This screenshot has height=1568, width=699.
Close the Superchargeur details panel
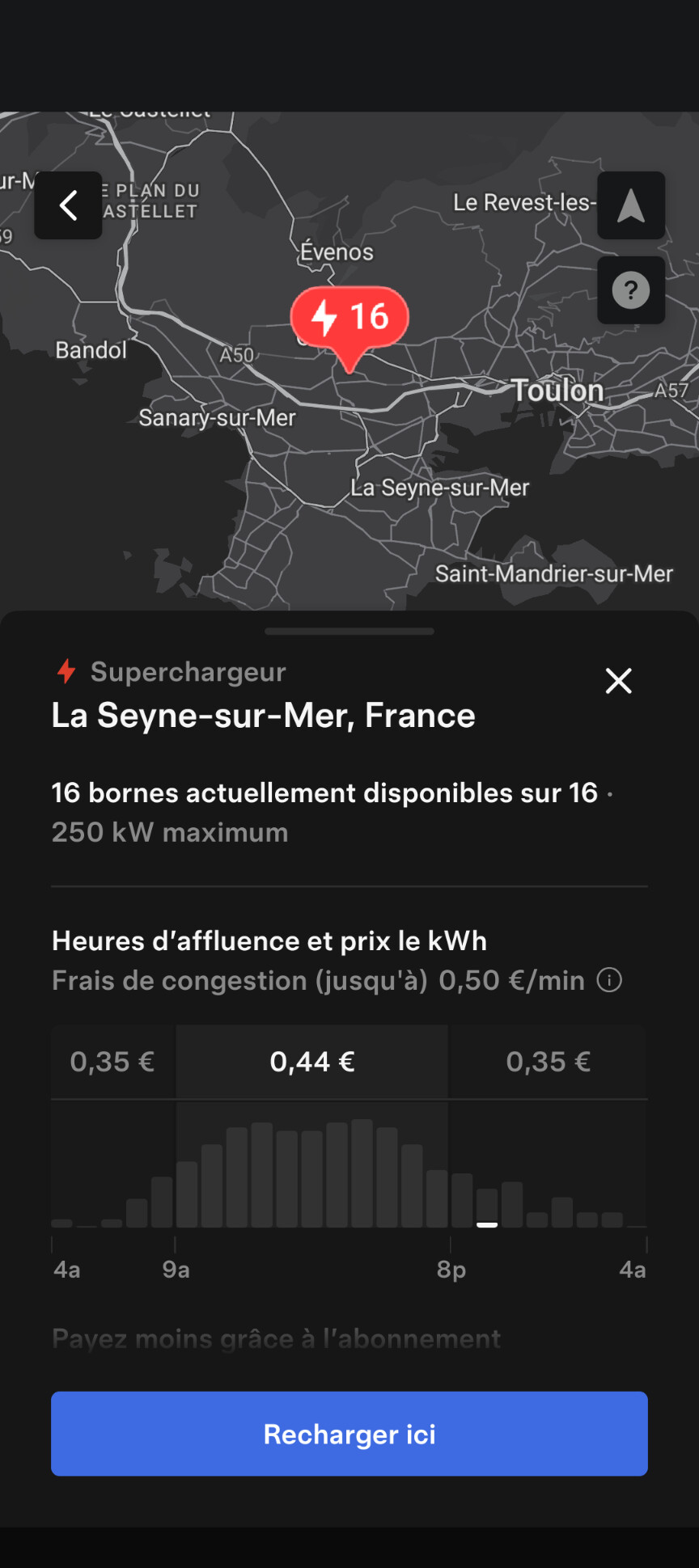pos(619,681)
